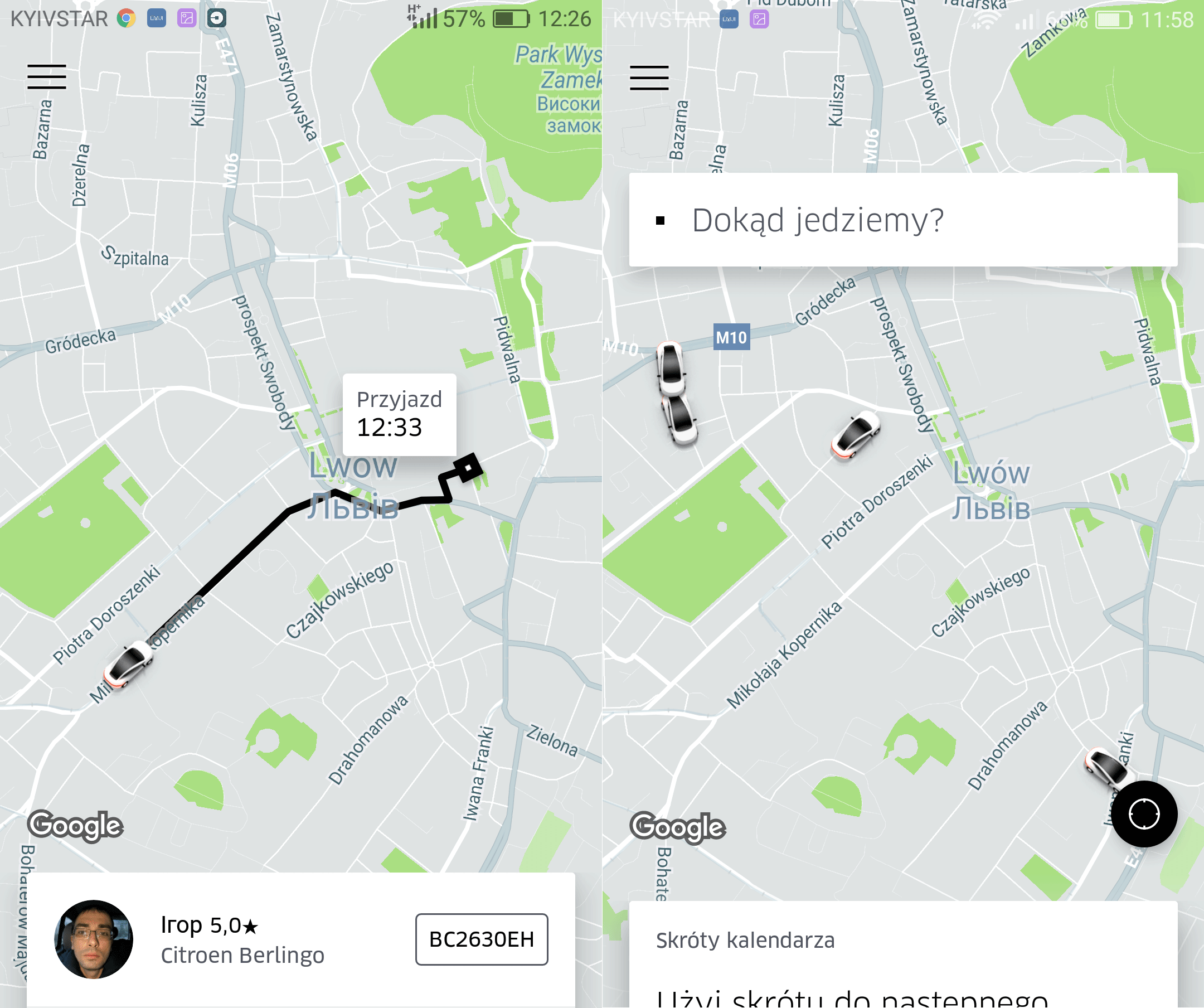Open hamburger menu beside the Przyjazd 12:33 map
The height and width of the screenshot is (1008, 1204).
[x=47, y=77]
